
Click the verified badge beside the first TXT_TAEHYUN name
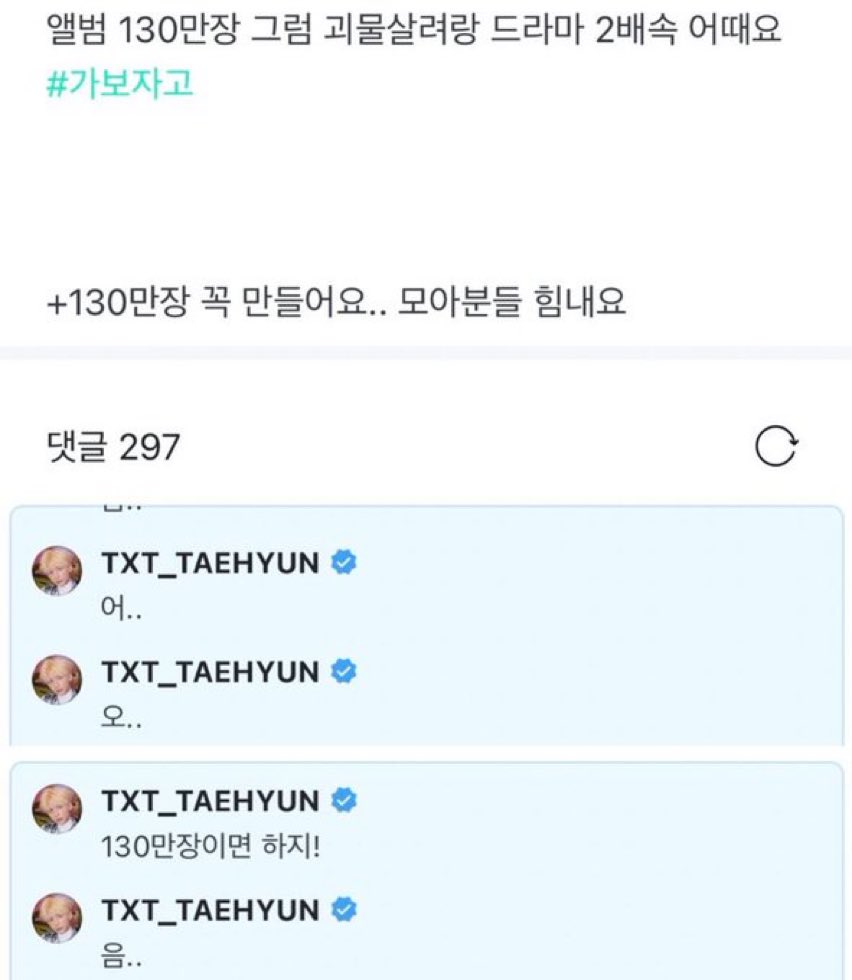pos(344,562)
